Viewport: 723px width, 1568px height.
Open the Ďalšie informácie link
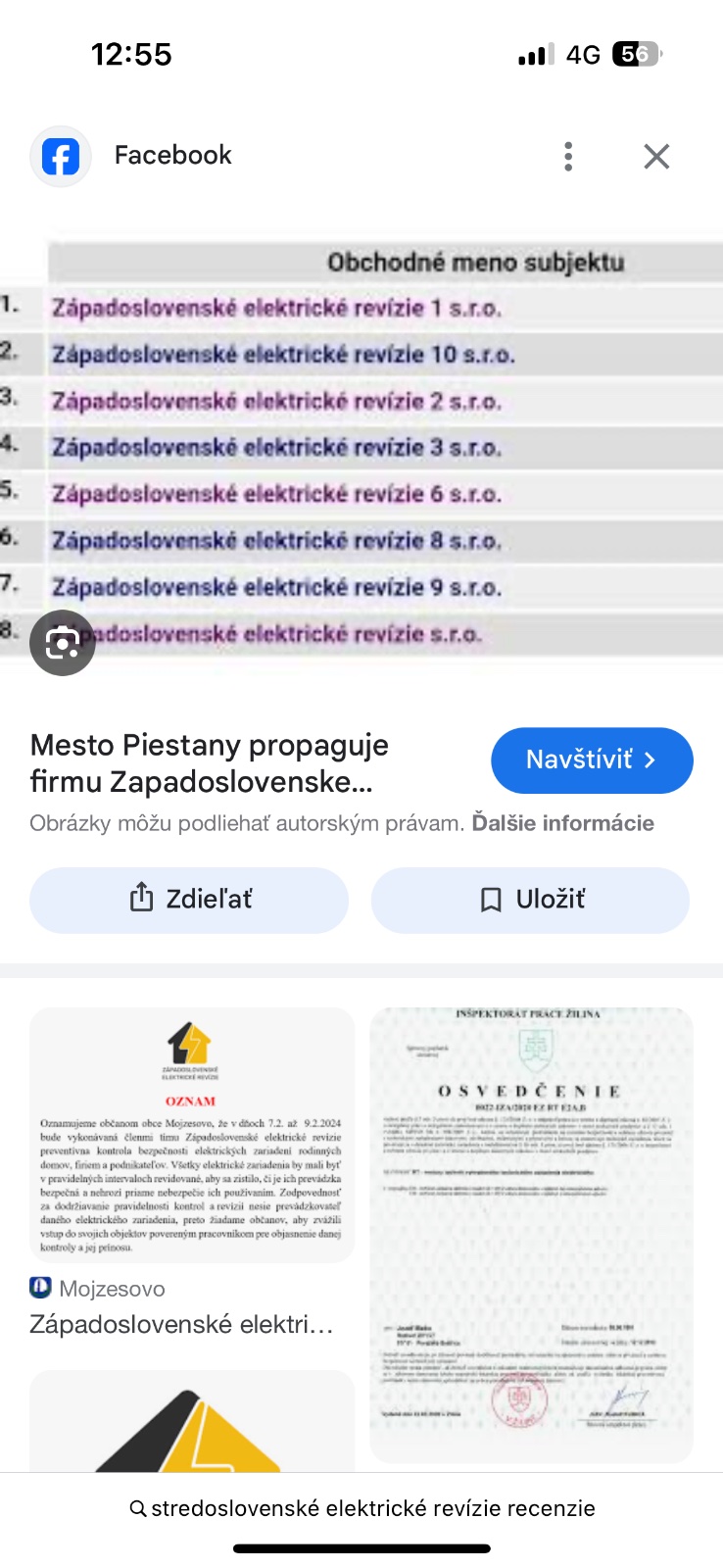coord(562,823)
